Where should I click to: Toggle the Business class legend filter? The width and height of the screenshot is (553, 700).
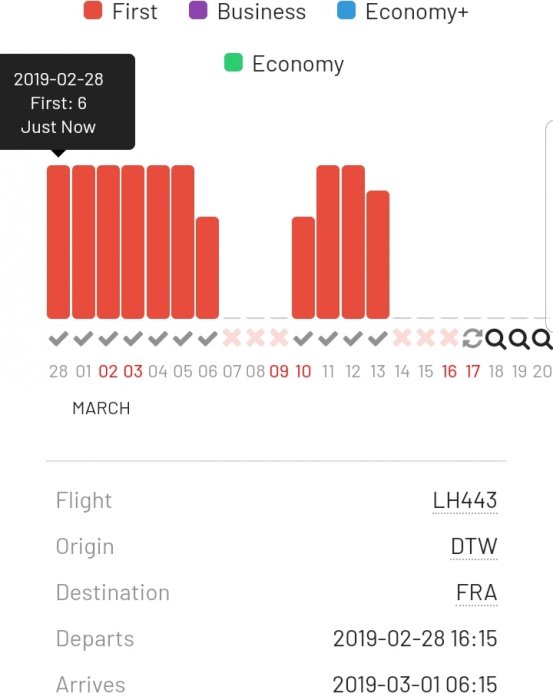(247, 12)
